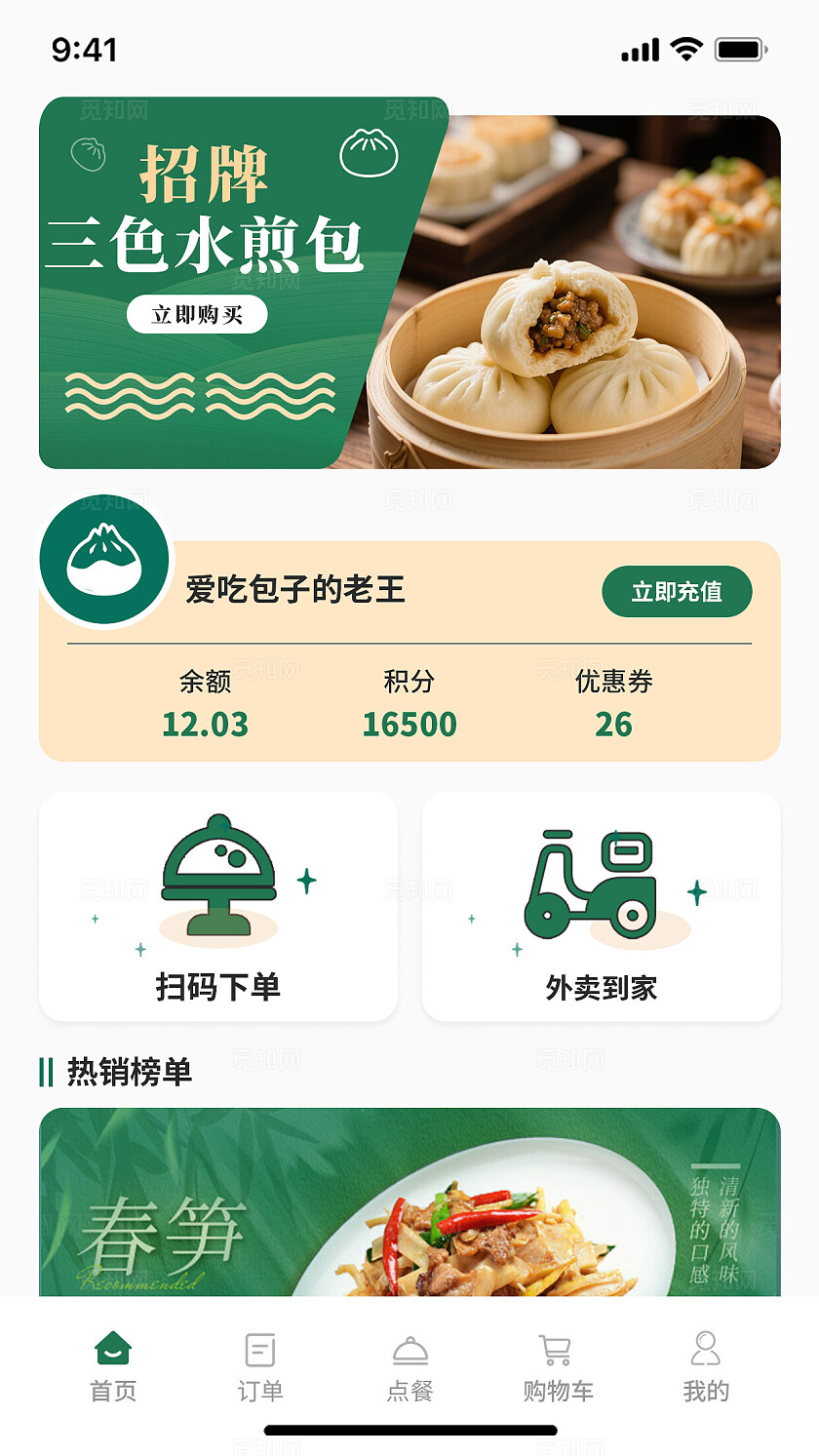Screen dimensions: 819x1456
Task: Tap the order list icon above 订单
Action: coord(259,1350)
